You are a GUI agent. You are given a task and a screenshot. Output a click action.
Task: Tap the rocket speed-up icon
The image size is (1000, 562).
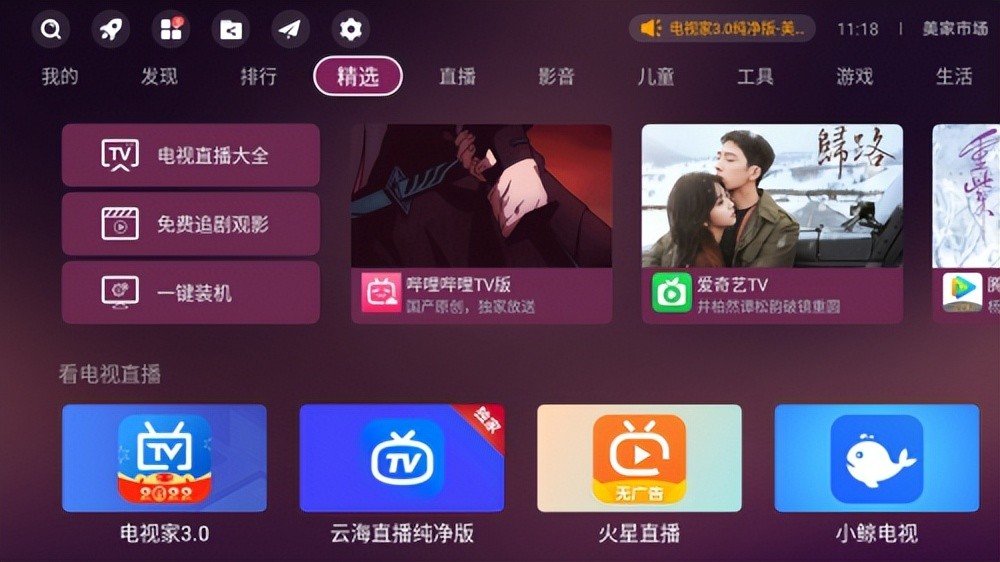[x=110, y=29]
